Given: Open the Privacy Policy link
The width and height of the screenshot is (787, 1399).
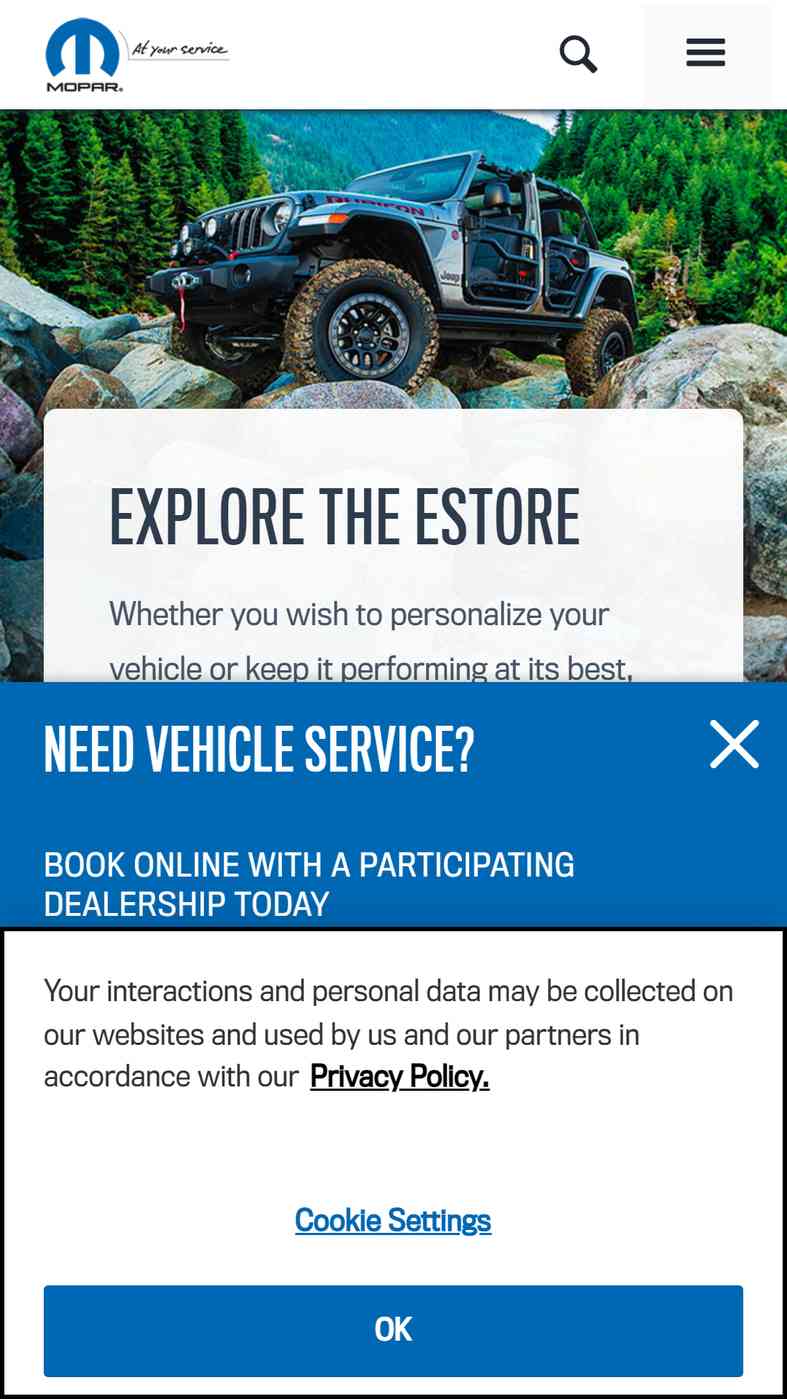Looking at the screenshot, I should 399,1077.
